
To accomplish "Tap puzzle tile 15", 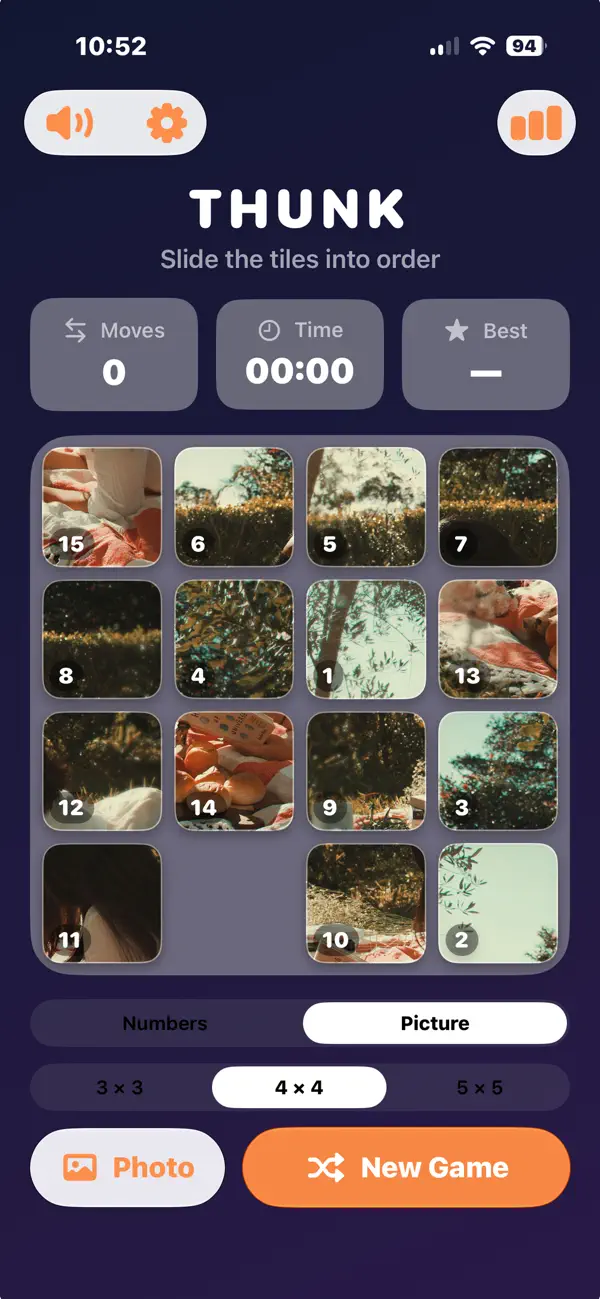I will pos(102,507).
